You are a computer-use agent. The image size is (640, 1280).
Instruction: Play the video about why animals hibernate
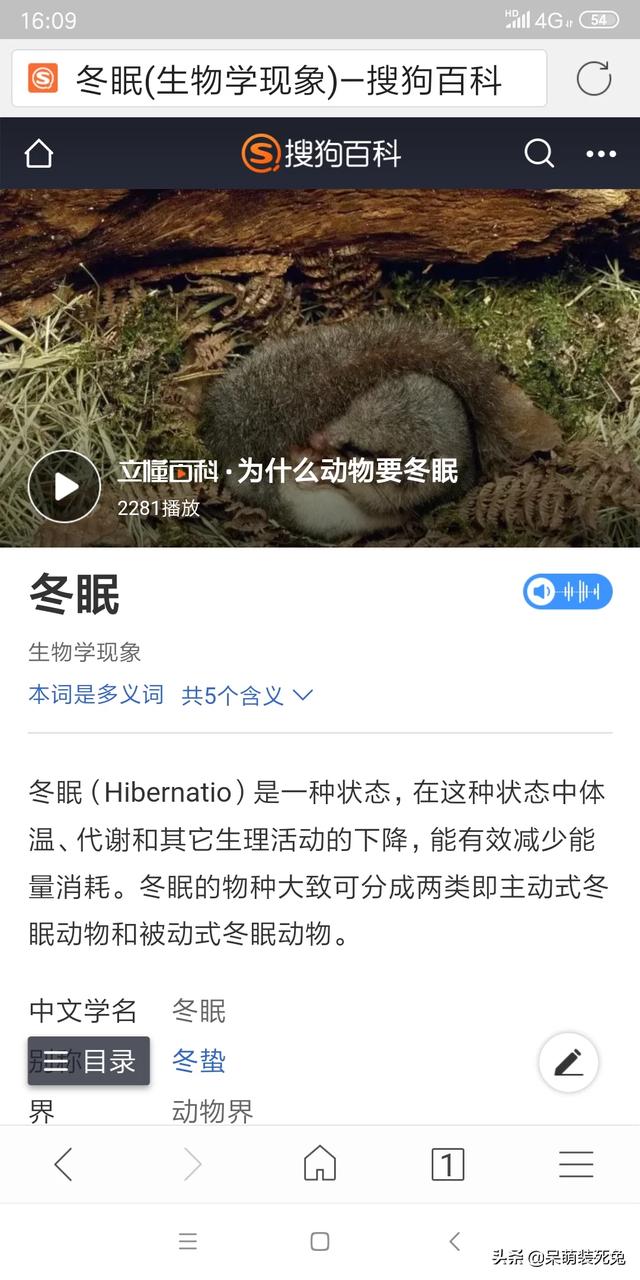(65, 486)
